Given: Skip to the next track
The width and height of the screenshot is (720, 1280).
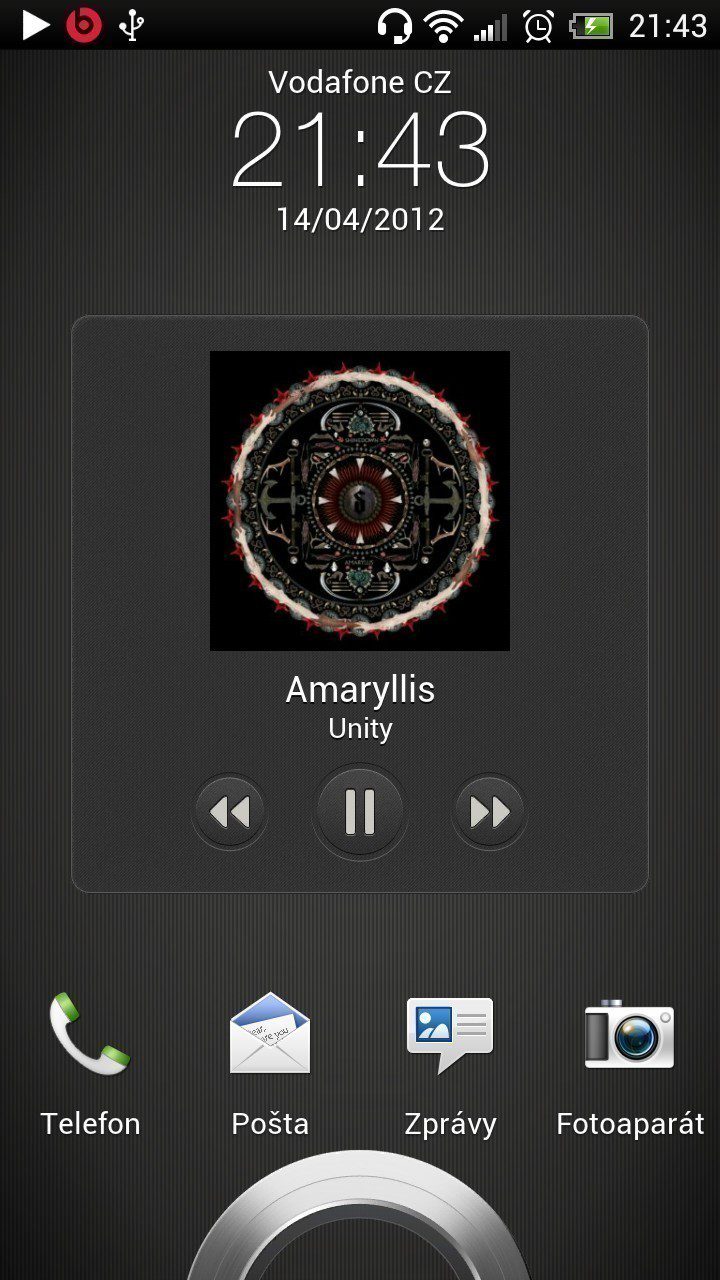Looking at the screenshot, I should [489, 812].
